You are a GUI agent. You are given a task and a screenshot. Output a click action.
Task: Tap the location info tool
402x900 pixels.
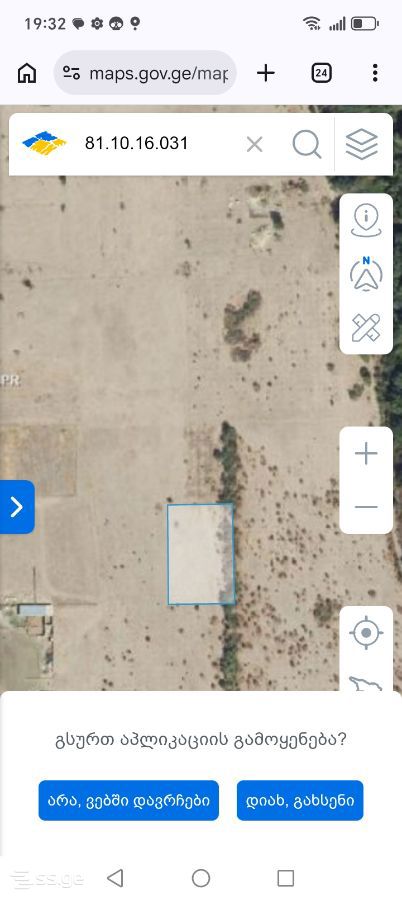point(366,221)
